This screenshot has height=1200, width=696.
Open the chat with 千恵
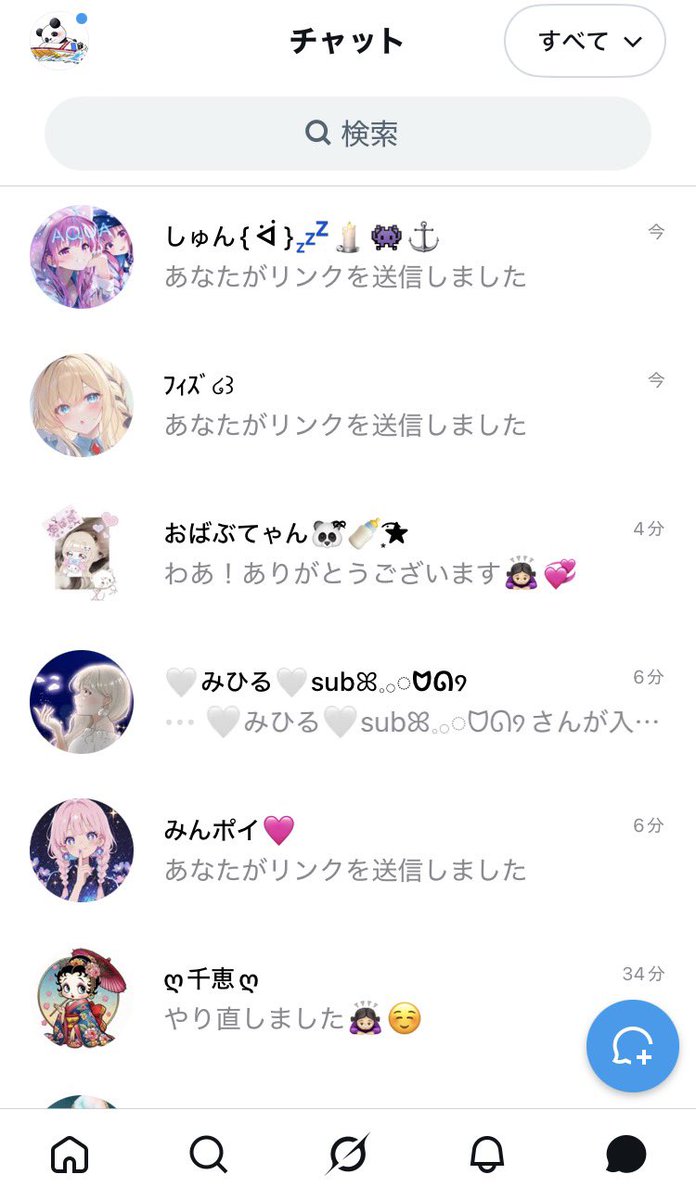click(x=348, y=998)
